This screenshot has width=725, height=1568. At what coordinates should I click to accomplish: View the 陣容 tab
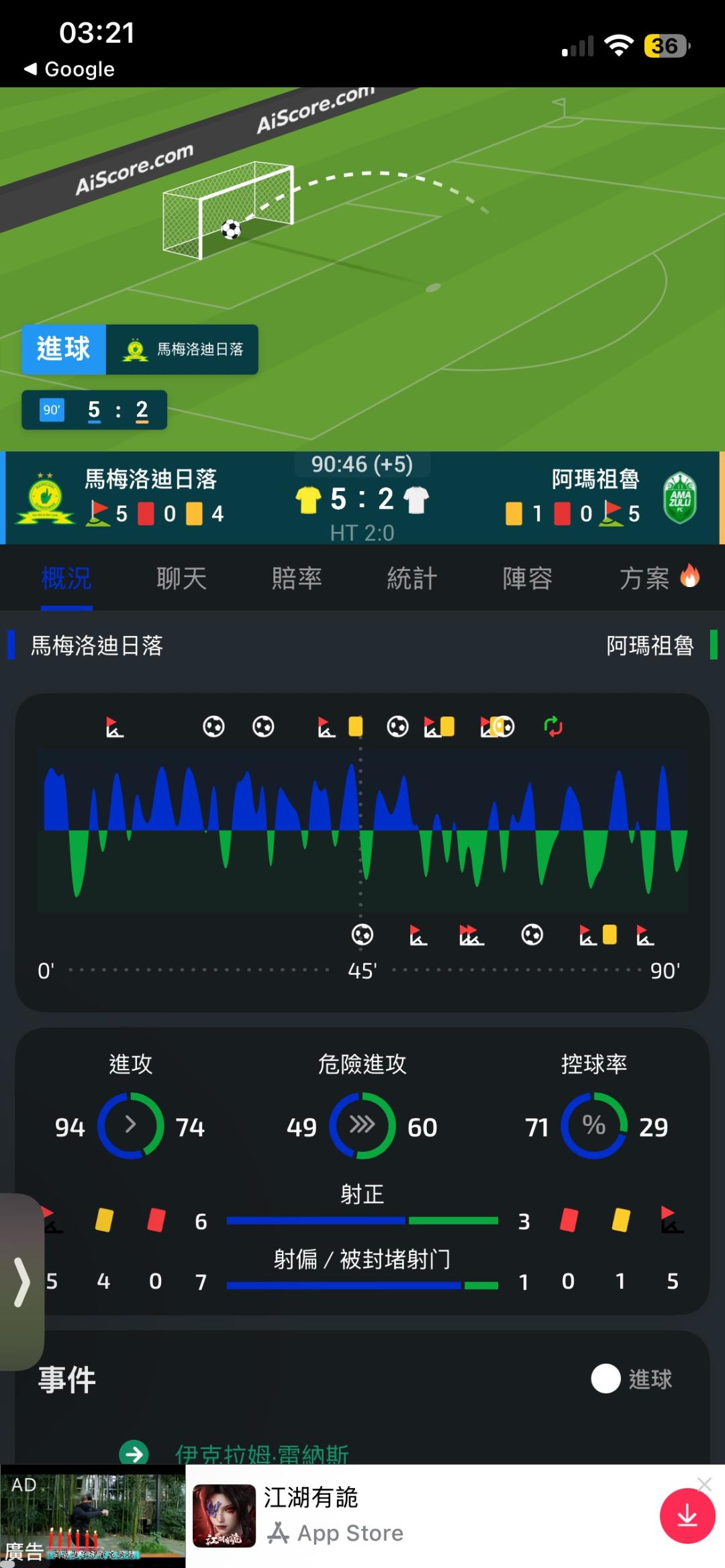click(528, 578)
